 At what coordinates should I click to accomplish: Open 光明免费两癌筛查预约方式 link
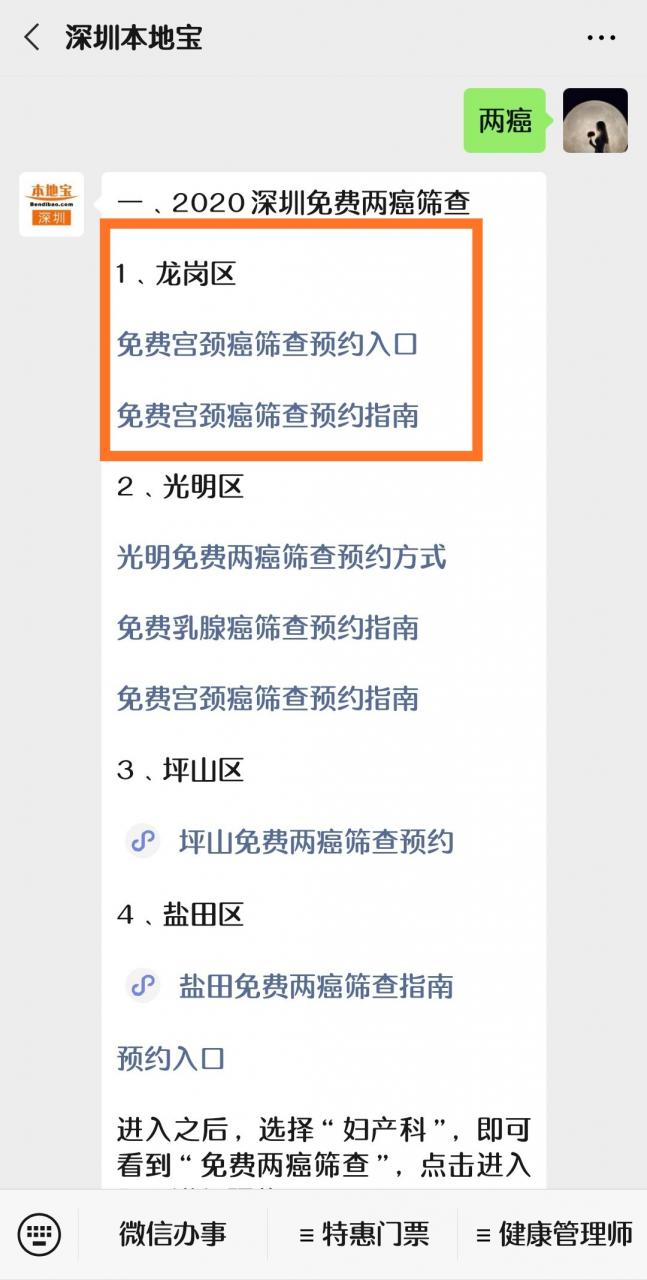pyautogui.click(x=281, y=557)
